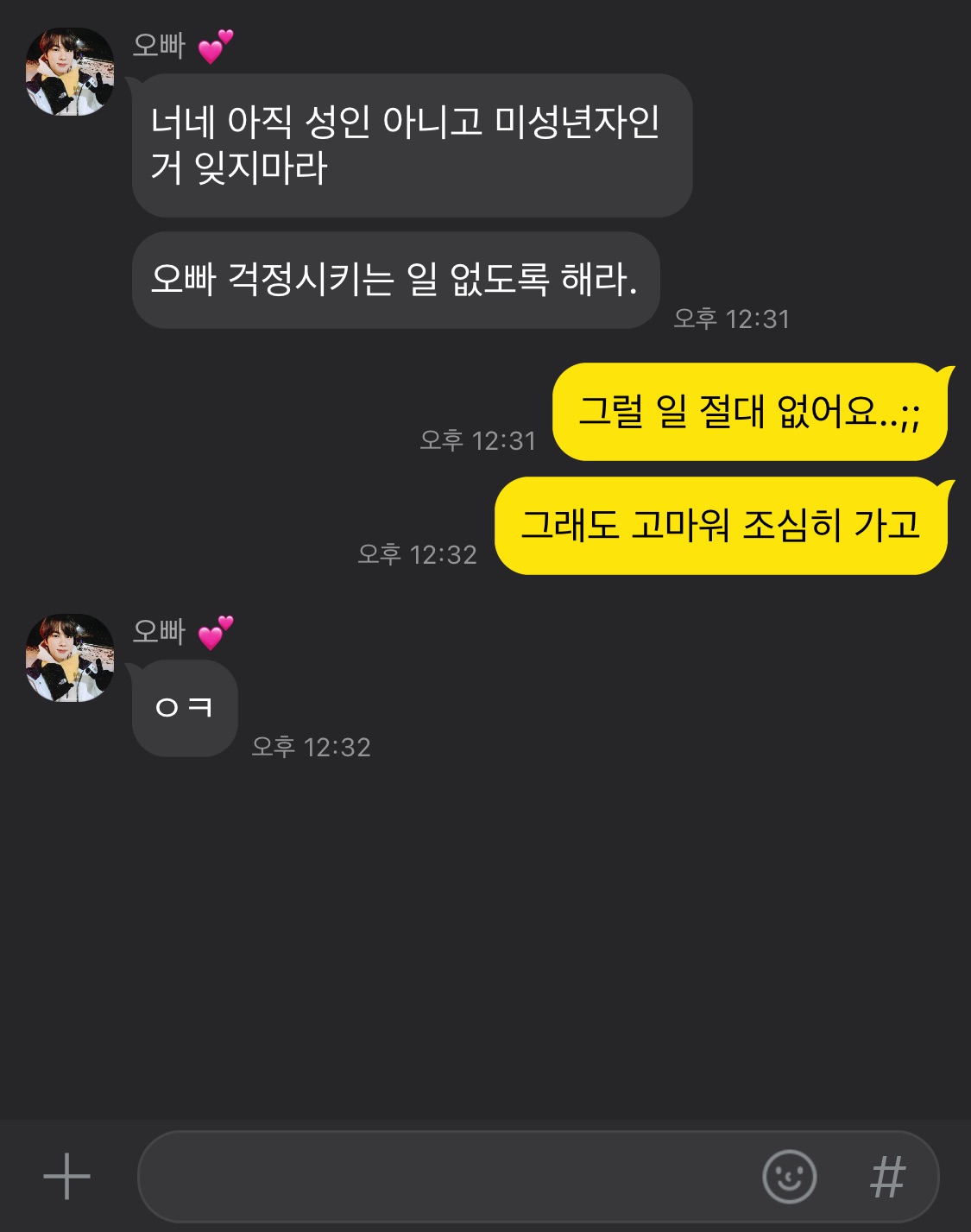View 오빠's profile photo beside the ㅇㅋ message
The height and width of the screenshot is (1232, 971).
point(70,658)
